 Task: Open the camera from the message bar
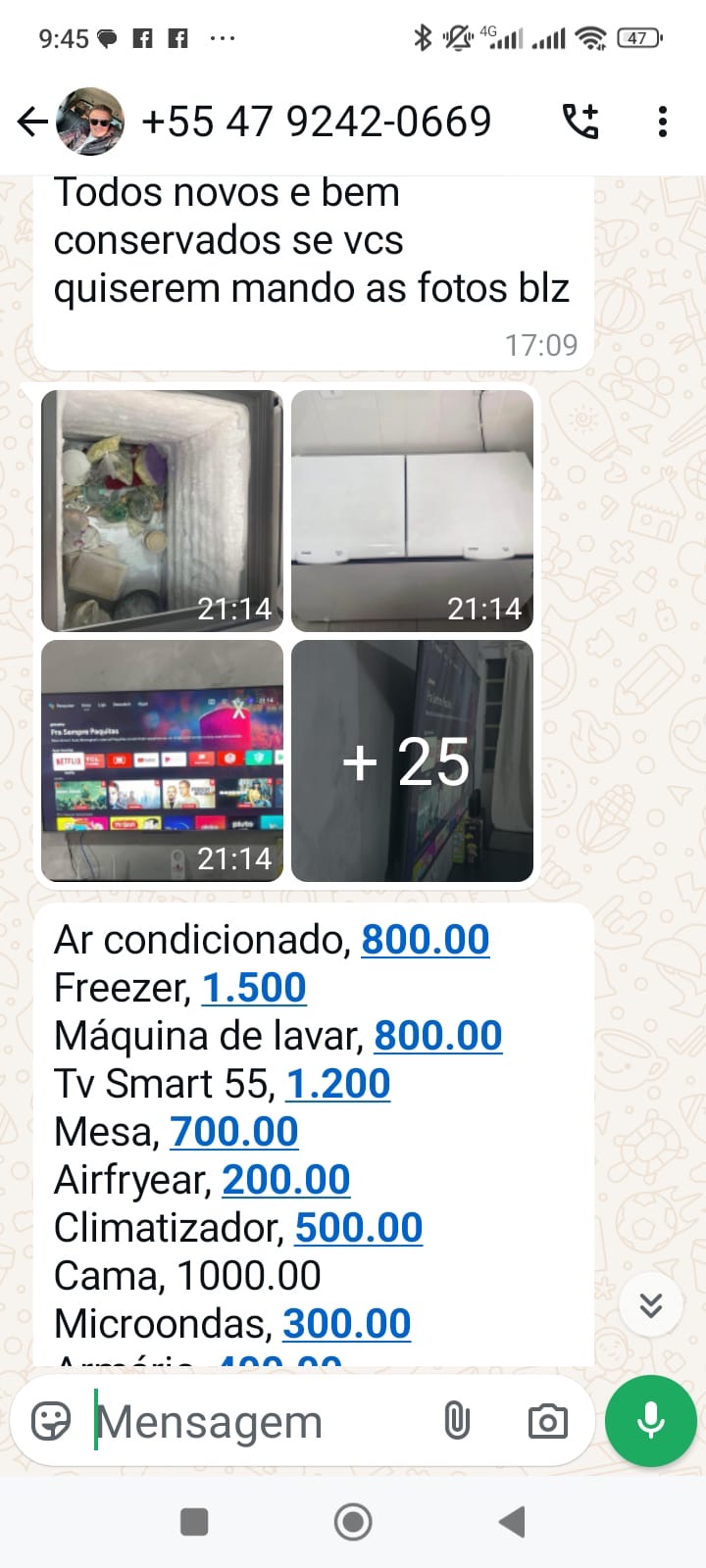[547, 1421]
